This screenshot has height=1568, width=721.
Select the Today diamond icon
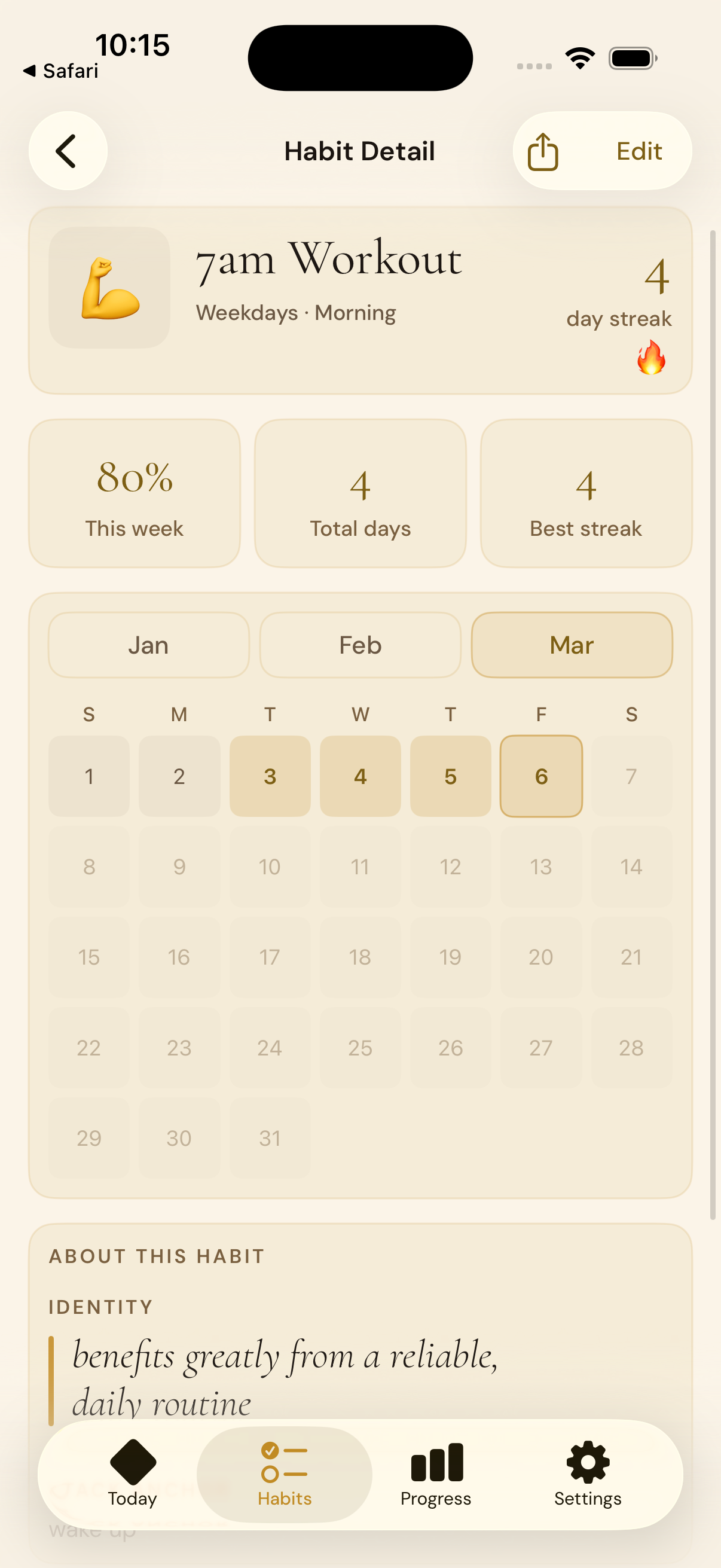133,1463
